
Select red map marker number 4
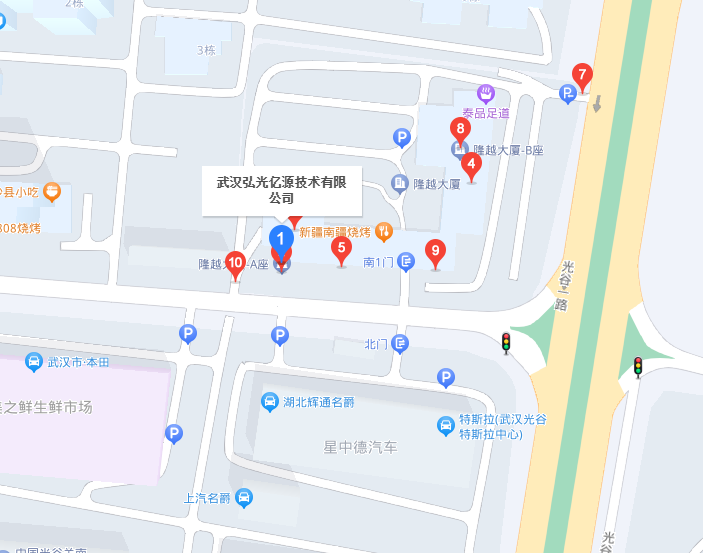click(472, 163)
